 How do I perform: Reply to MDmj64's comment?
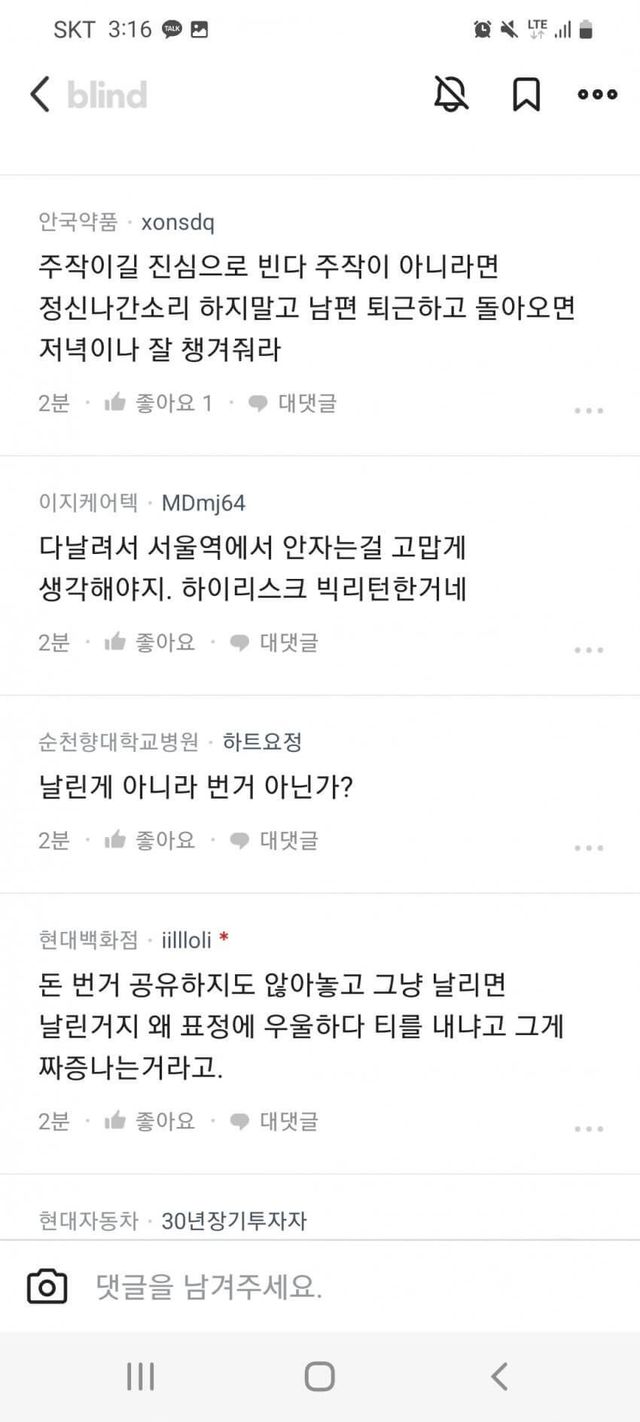tap(275, 642)
